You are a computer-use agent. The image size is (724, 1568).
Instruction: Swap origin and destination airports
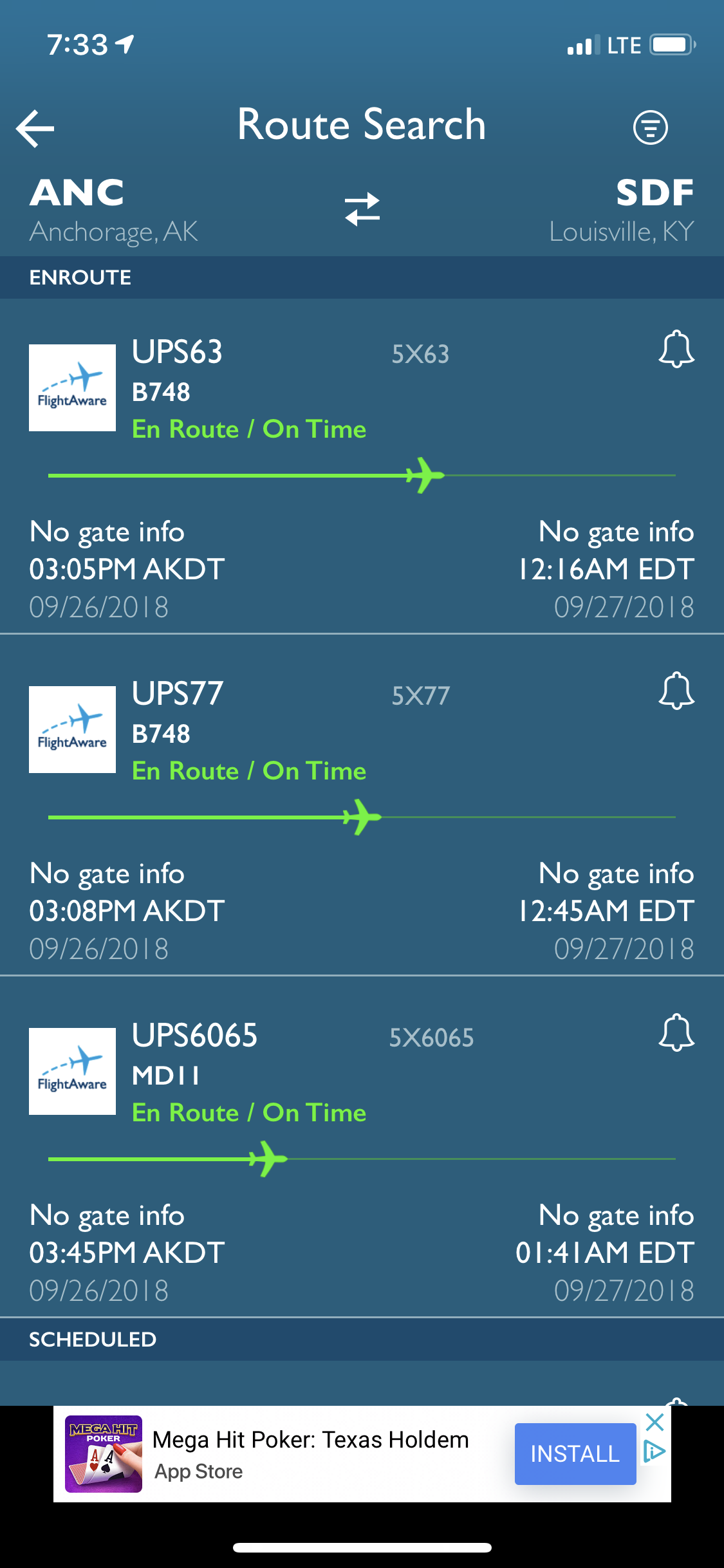point(362,209)
